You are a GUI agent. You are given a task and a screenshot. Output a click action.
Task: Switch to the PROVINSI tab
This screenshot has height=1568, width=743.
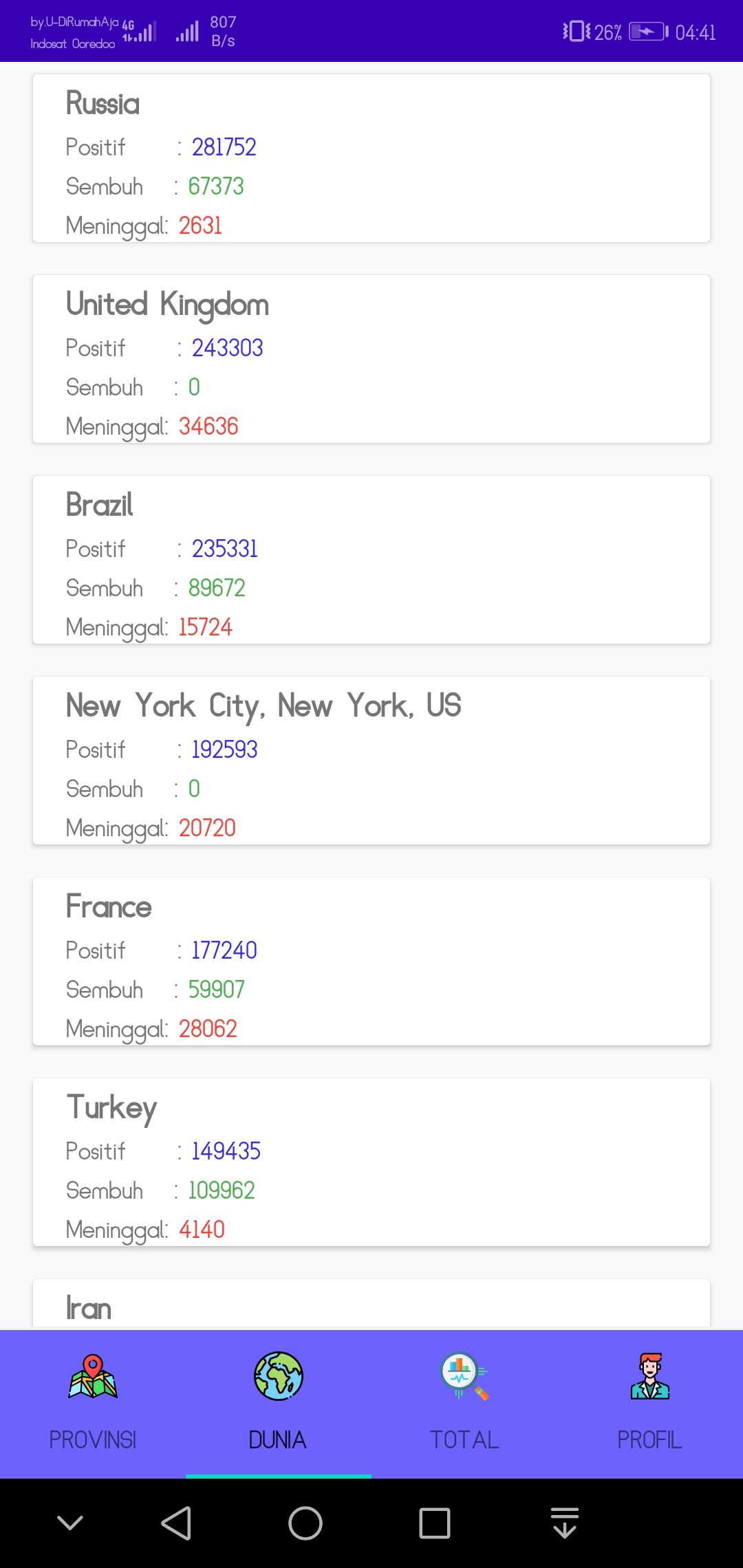[x=93, y=1404]
